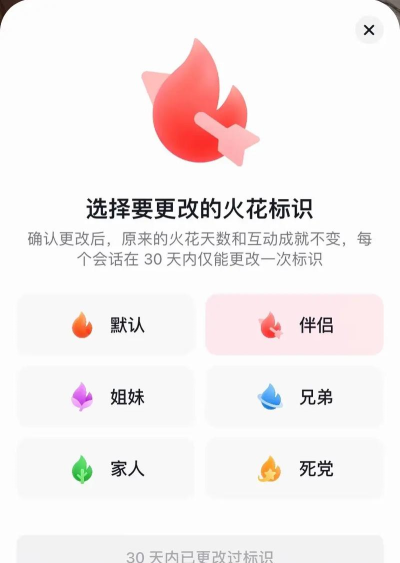Choose the 家人 spark badge

106,469
